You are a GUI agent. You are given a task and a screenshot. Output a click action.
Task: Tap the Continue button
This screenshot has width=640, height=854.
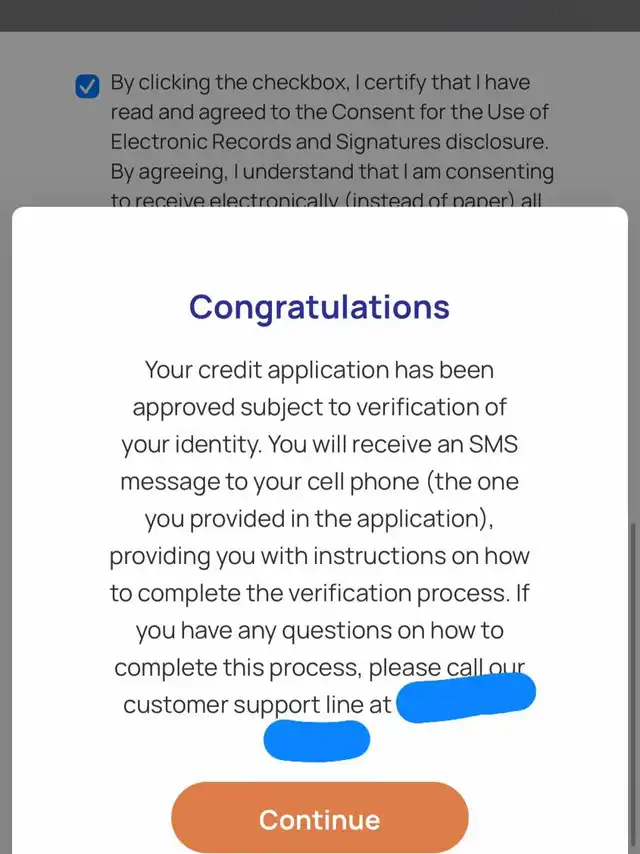pos(320,818)
